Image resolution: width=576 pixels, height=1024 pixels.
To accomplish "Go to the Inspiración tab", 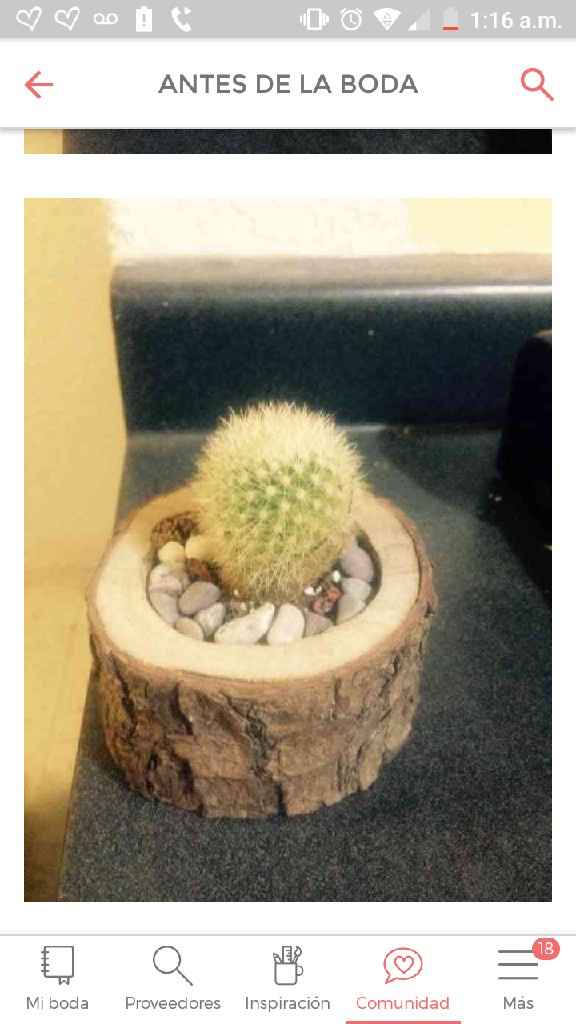I will click(x=287, y=978).
